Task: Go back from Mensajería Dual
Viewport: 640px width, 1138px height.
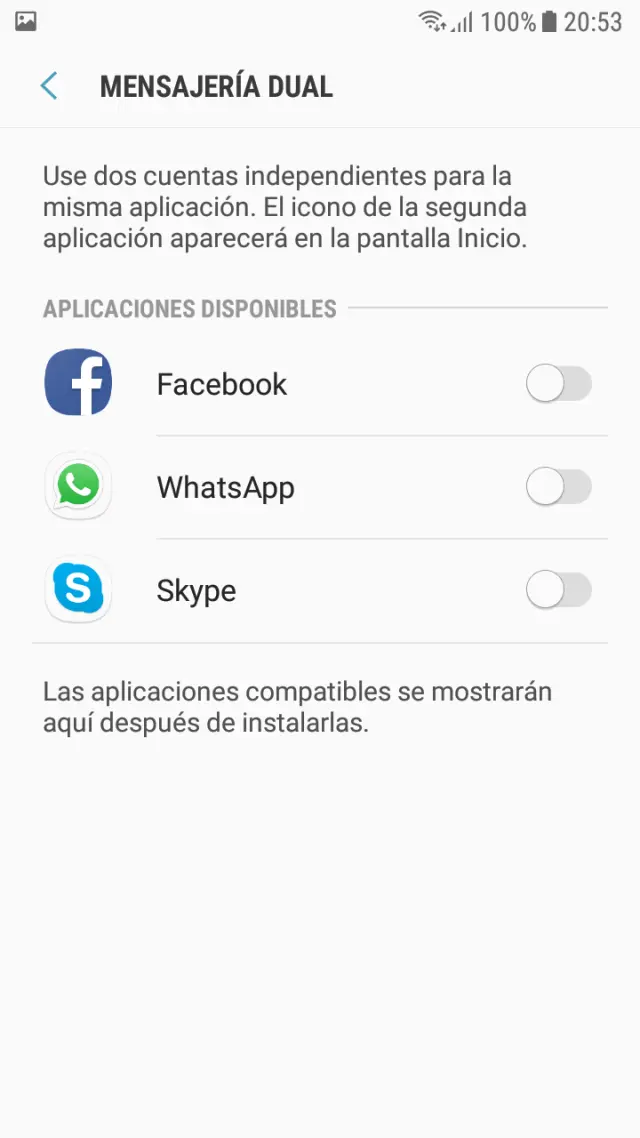Action: [48, 86]
